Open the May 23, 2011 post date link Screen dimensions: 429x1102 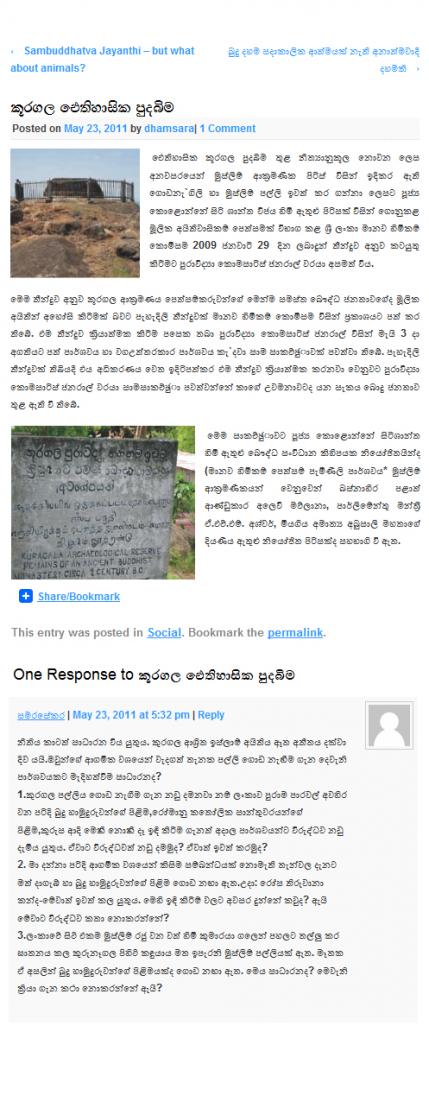(96, 129)
